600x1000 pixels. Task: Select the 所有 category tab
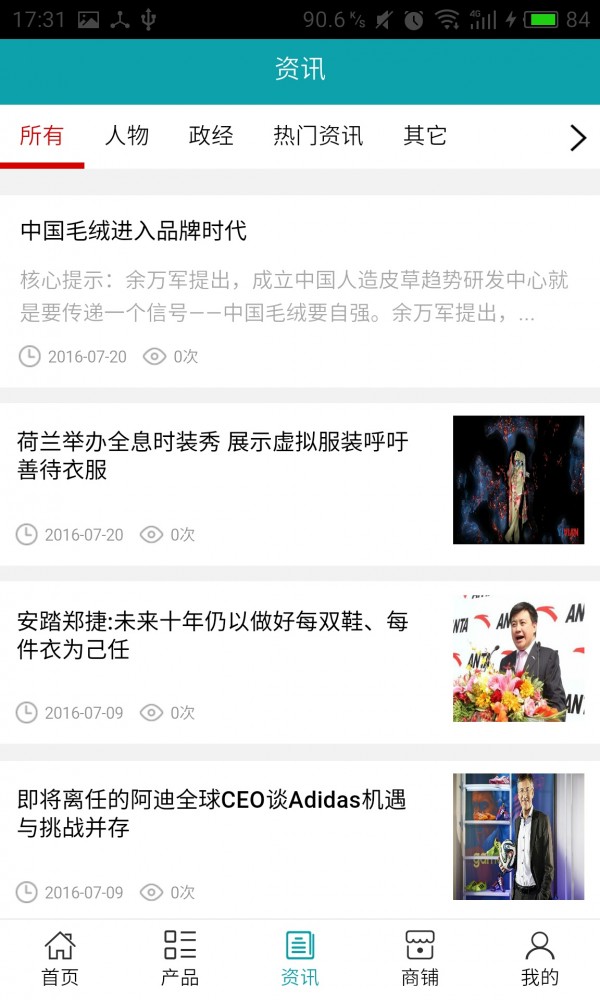point(42,136)
